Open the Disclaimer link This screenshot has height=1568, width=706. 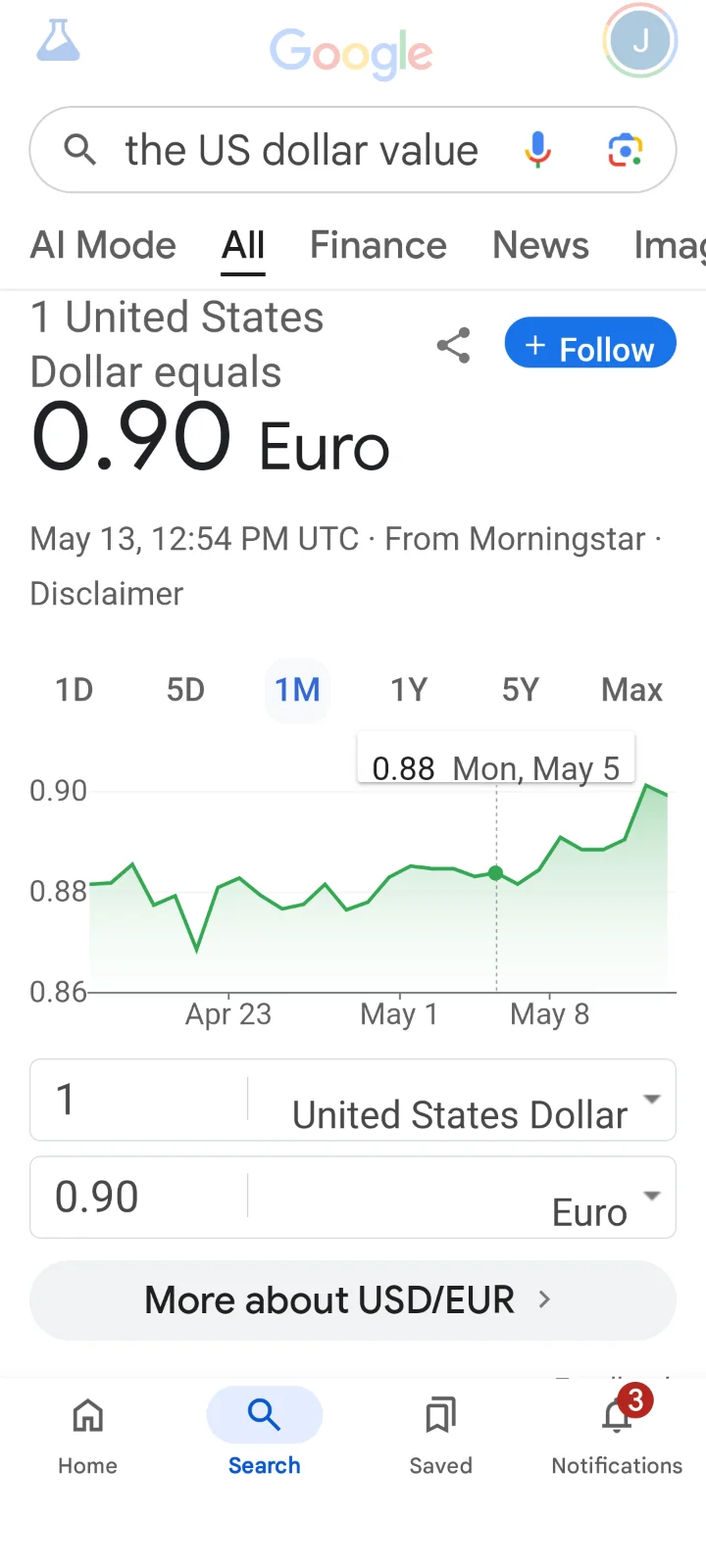[x=107, y=594]
